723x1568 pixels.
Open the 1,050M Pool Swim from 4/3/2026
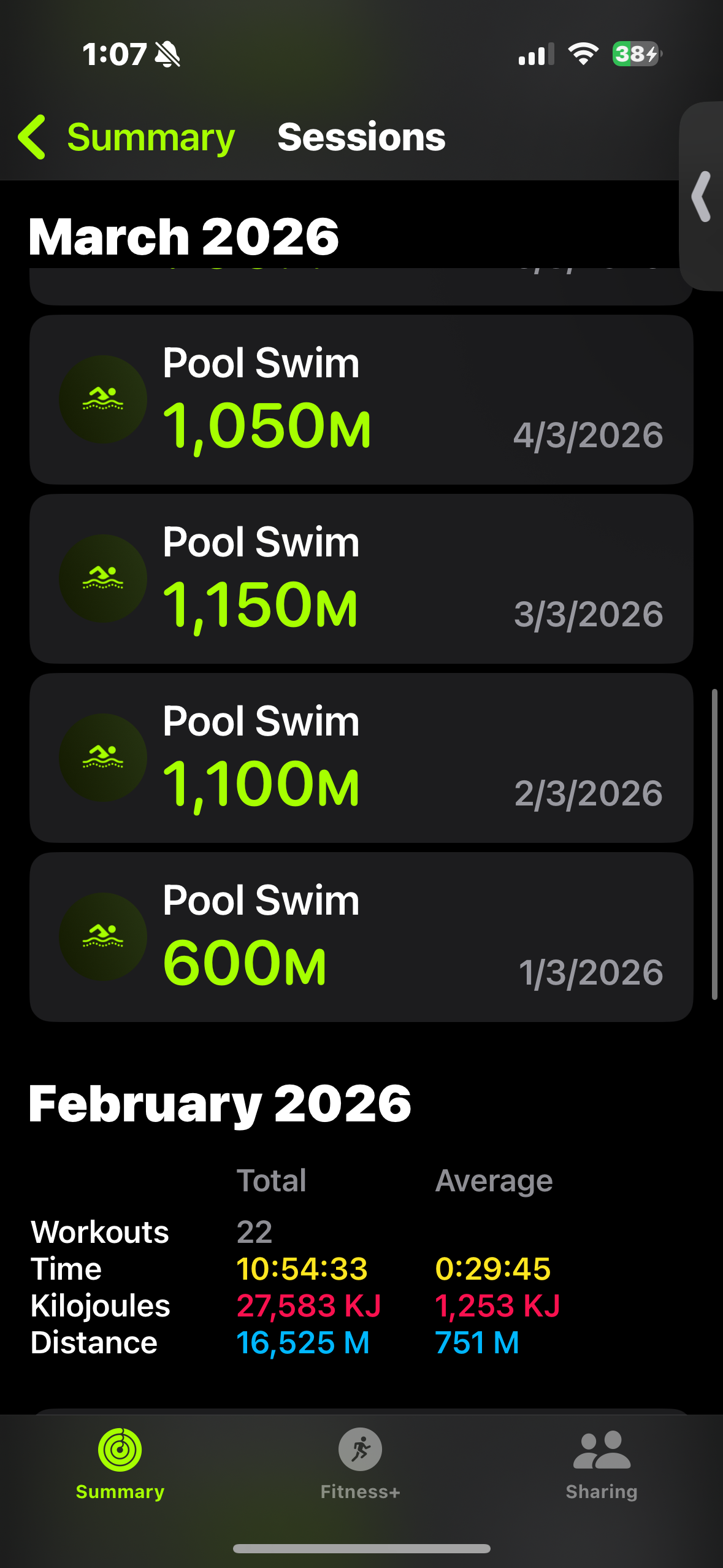pyautogui.click(x=361, y=400)
